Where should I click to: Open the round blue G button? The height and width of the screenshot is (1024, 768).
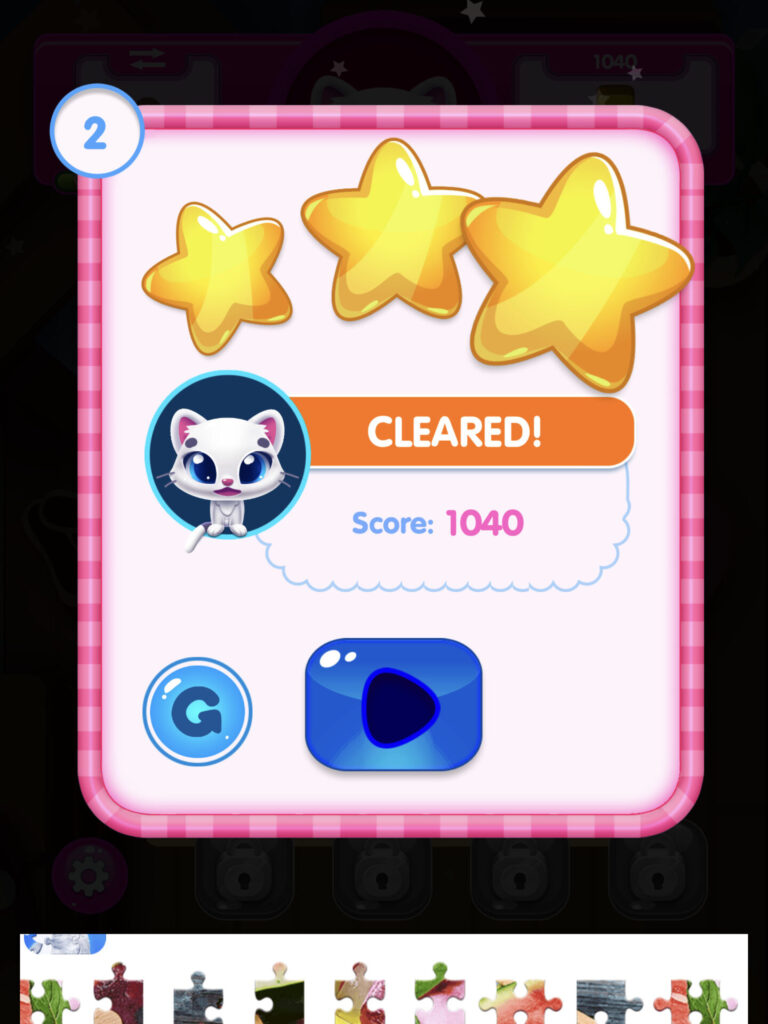coord(197,712)
